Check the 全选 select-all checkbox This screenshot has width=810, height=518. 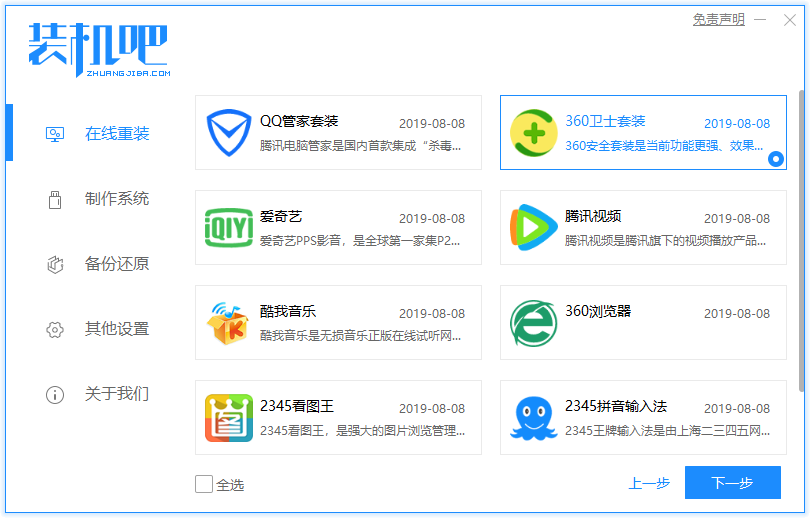click(205, 484)
